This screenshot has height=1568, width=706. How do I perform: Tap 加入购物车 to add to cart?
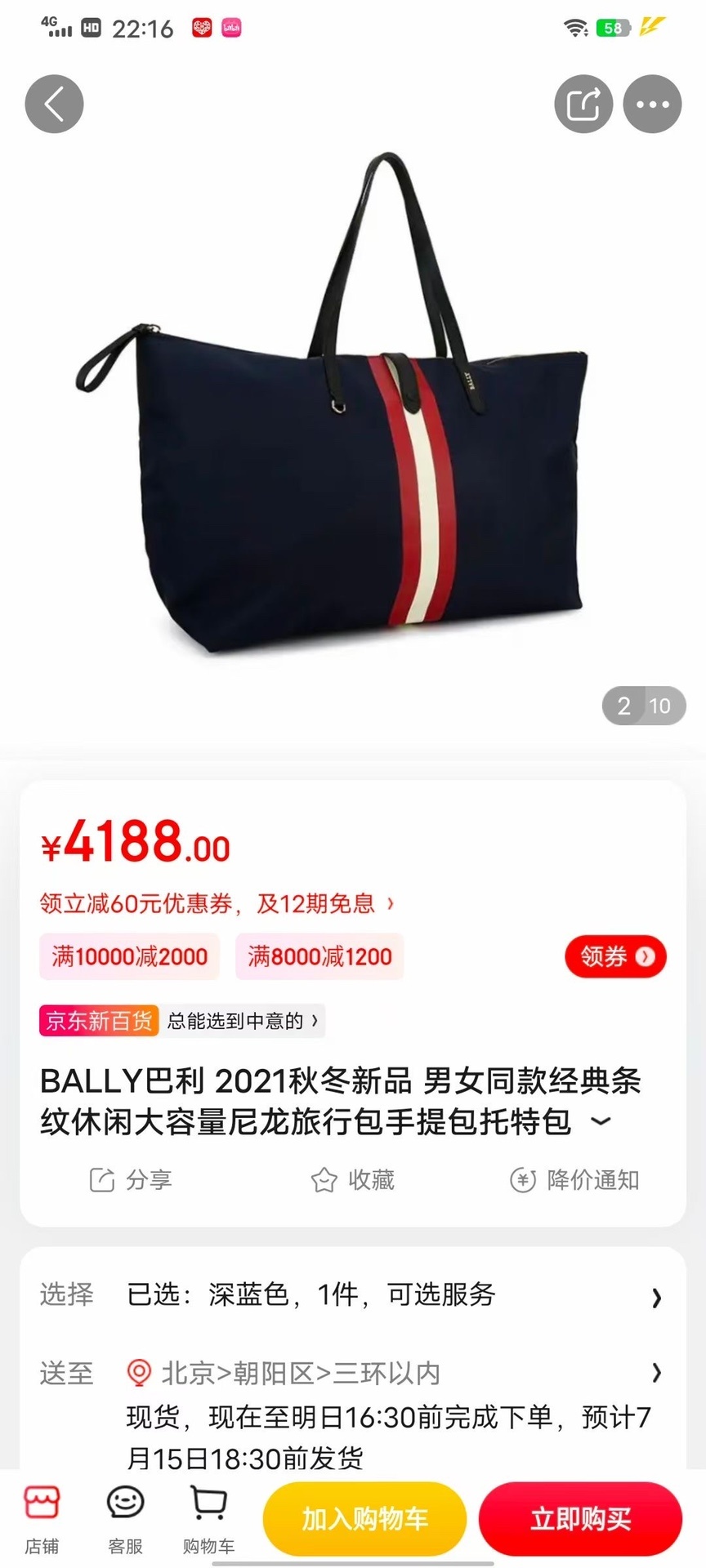[x=364, y=1519]
